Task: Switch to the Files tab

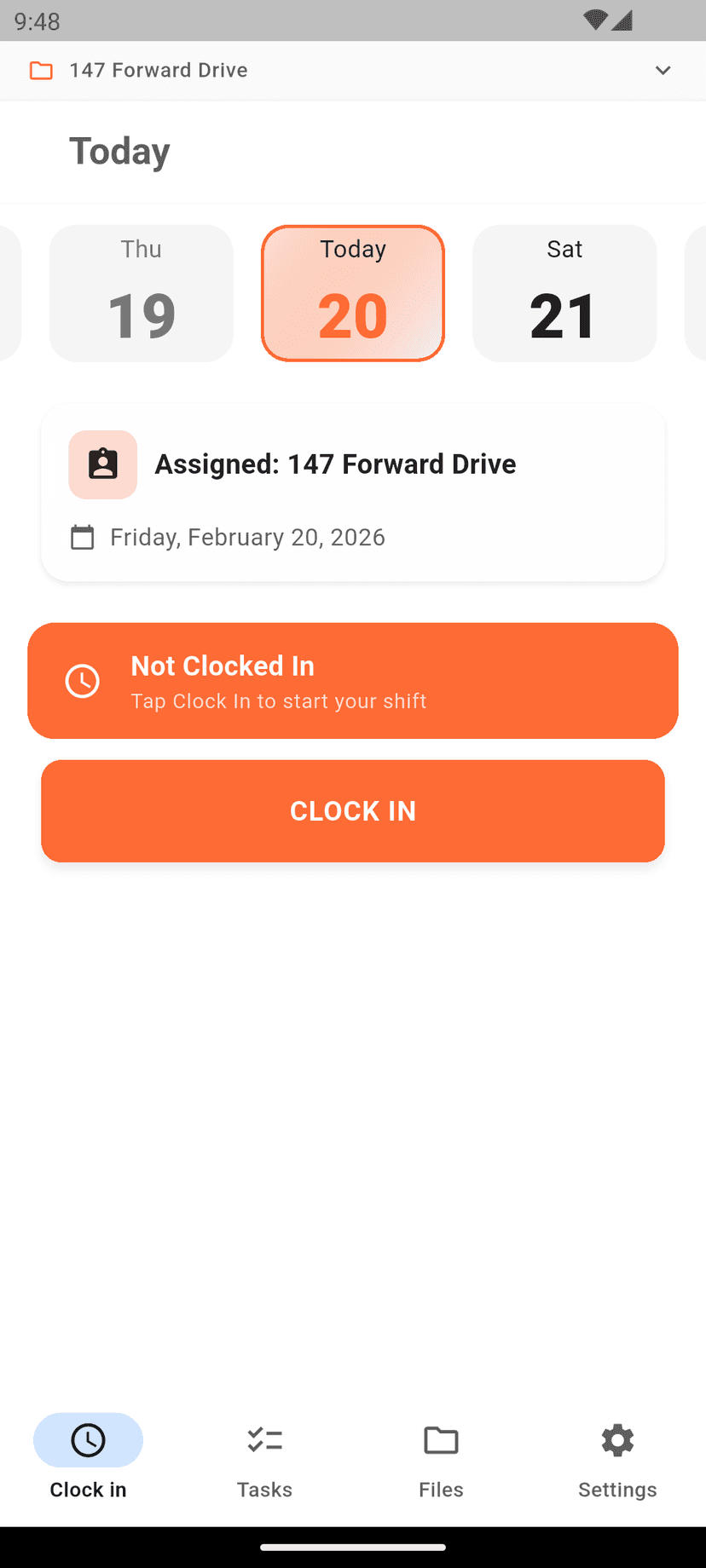Action: pyautogui.click(x=441, y=1459)
